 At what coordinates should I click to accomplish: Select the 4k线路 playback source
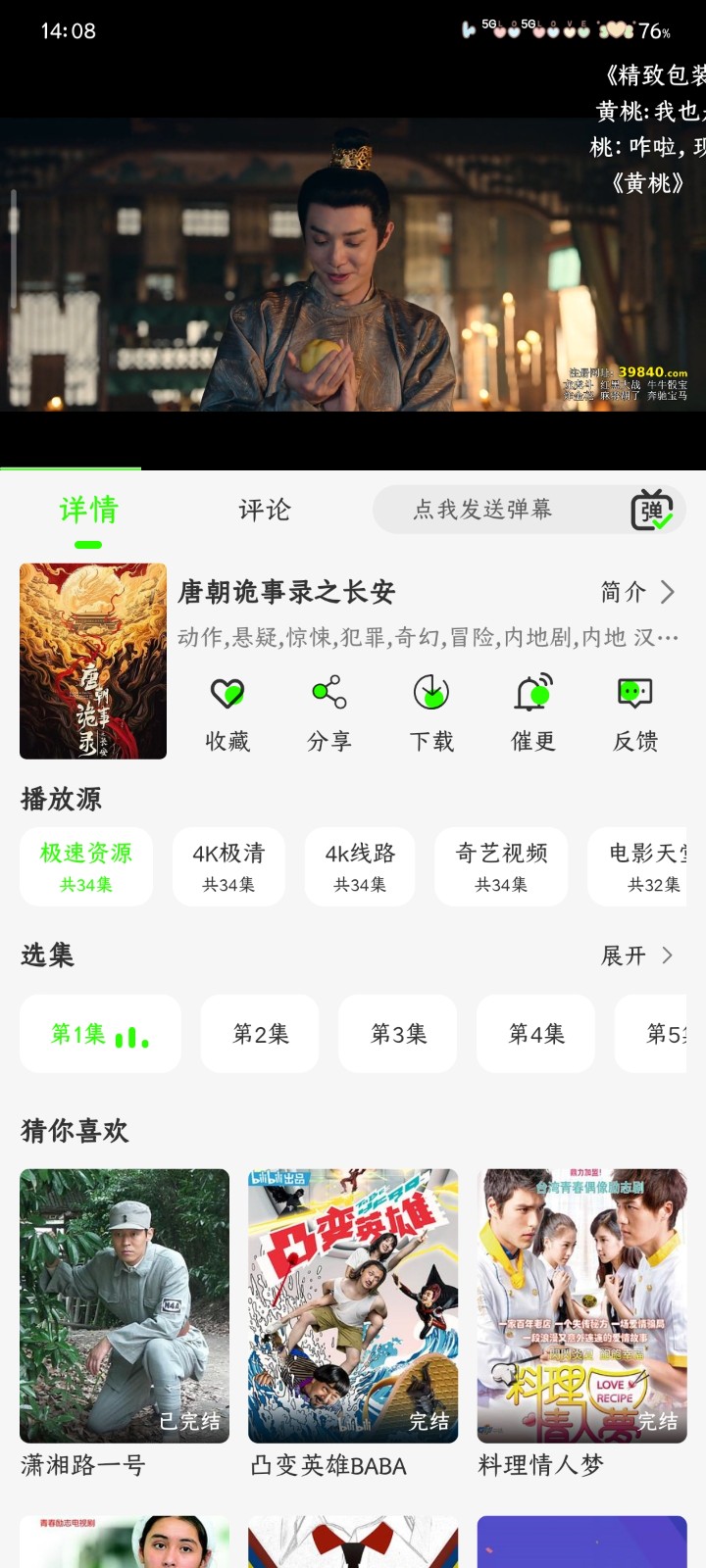tap(360, 866)
